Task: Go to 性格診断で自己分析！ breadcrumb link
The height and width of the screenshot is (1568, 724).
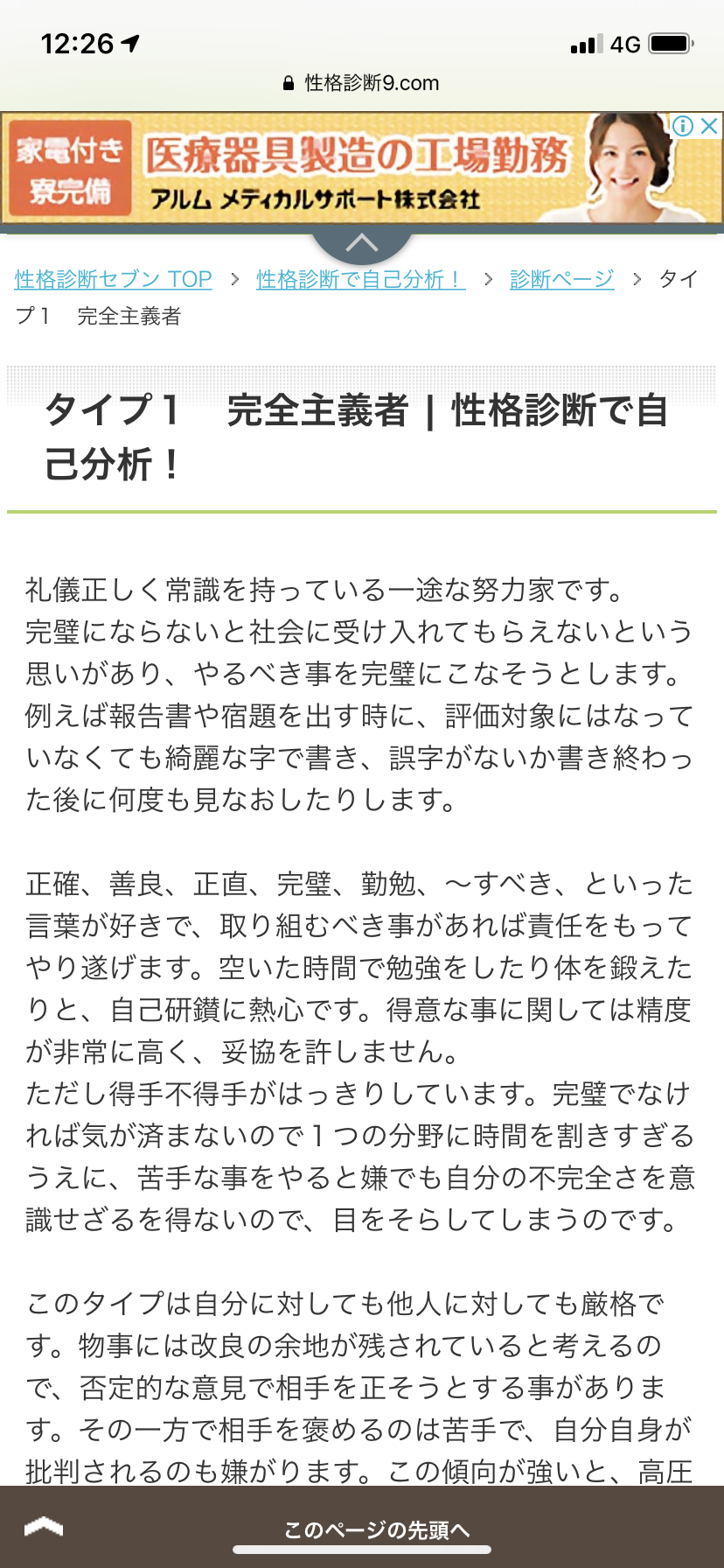Action: (360, 279)
